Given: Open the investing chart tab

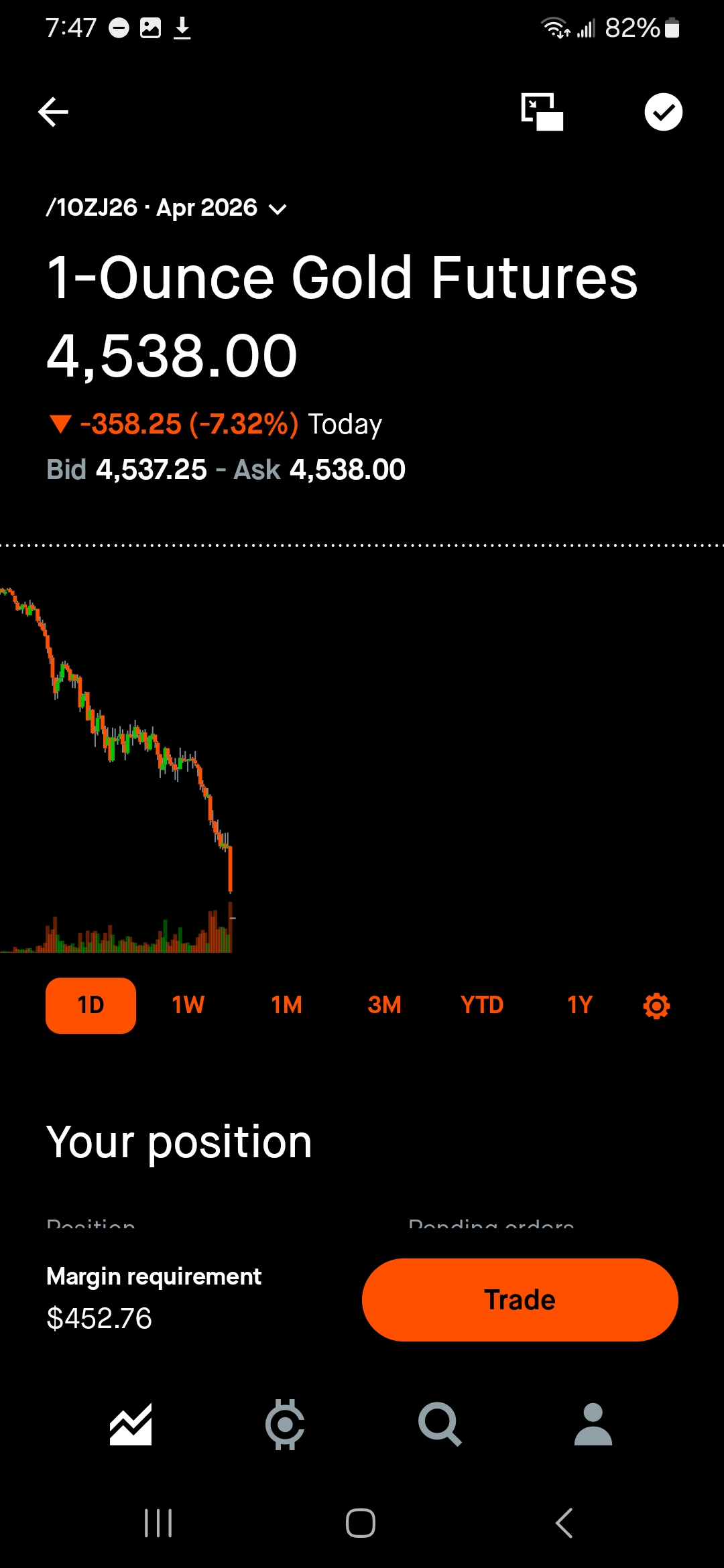Looking at the screenshot, I should (x=131, y=1424).
